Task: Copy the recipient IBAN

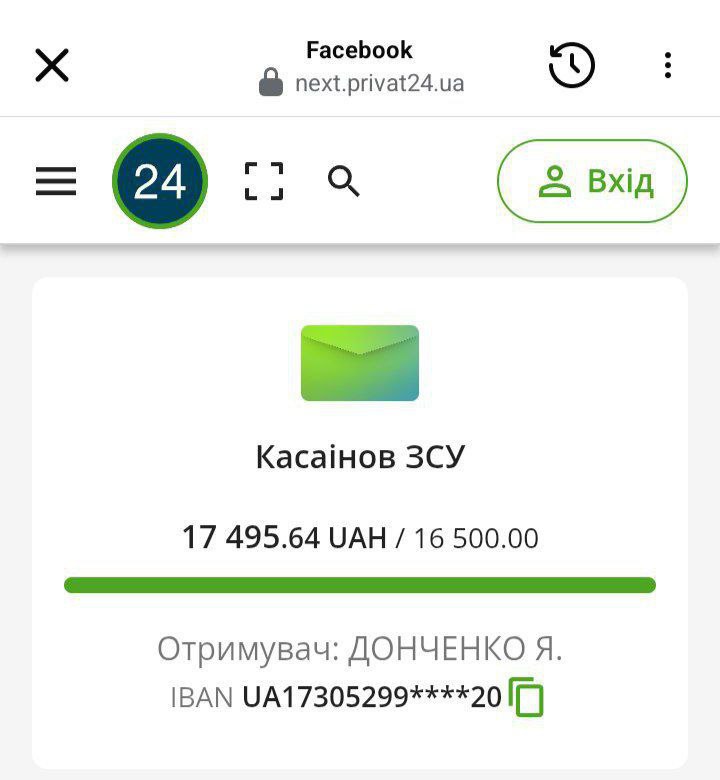Action: pos(526,697)
